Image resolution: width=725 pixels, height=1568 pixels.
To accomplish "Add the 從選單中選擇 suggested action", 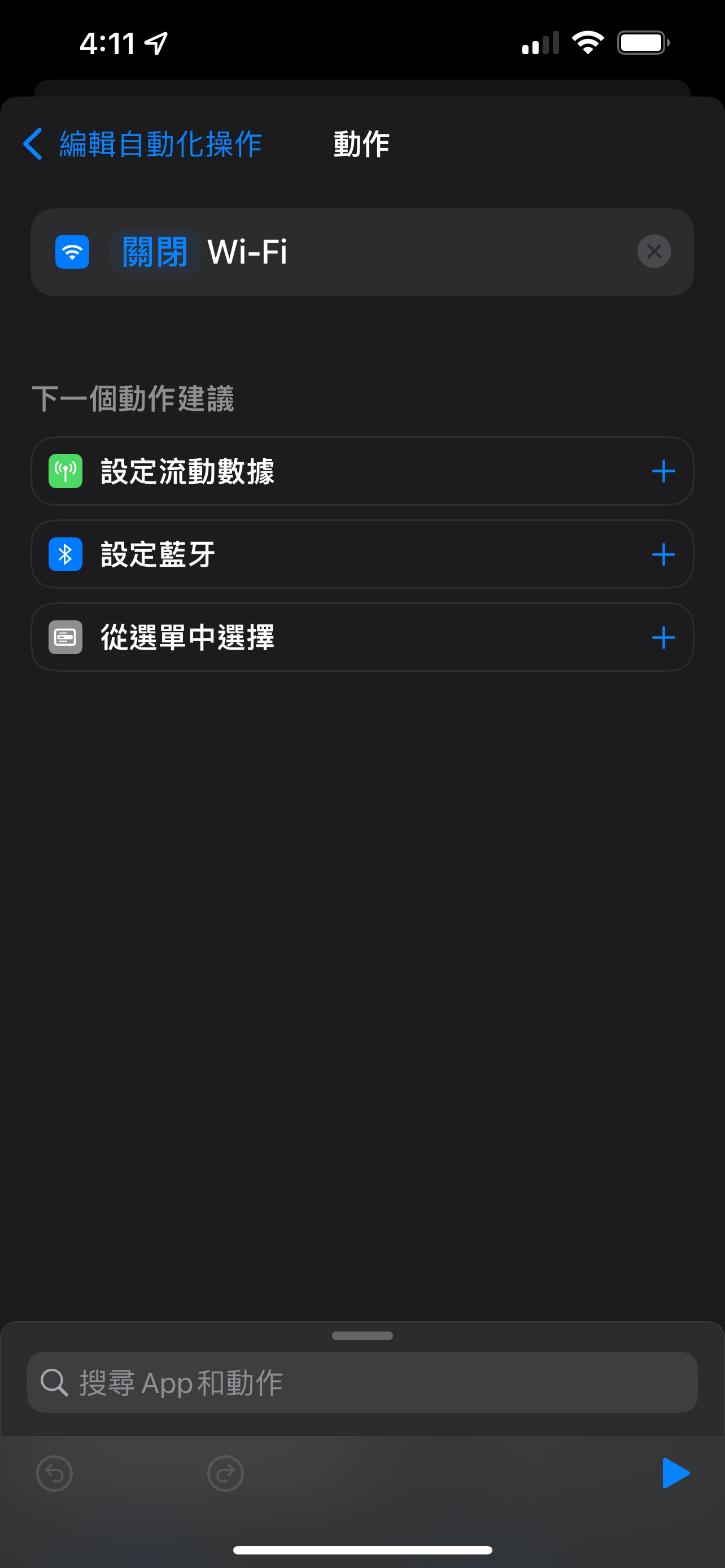I will [663, 638].
